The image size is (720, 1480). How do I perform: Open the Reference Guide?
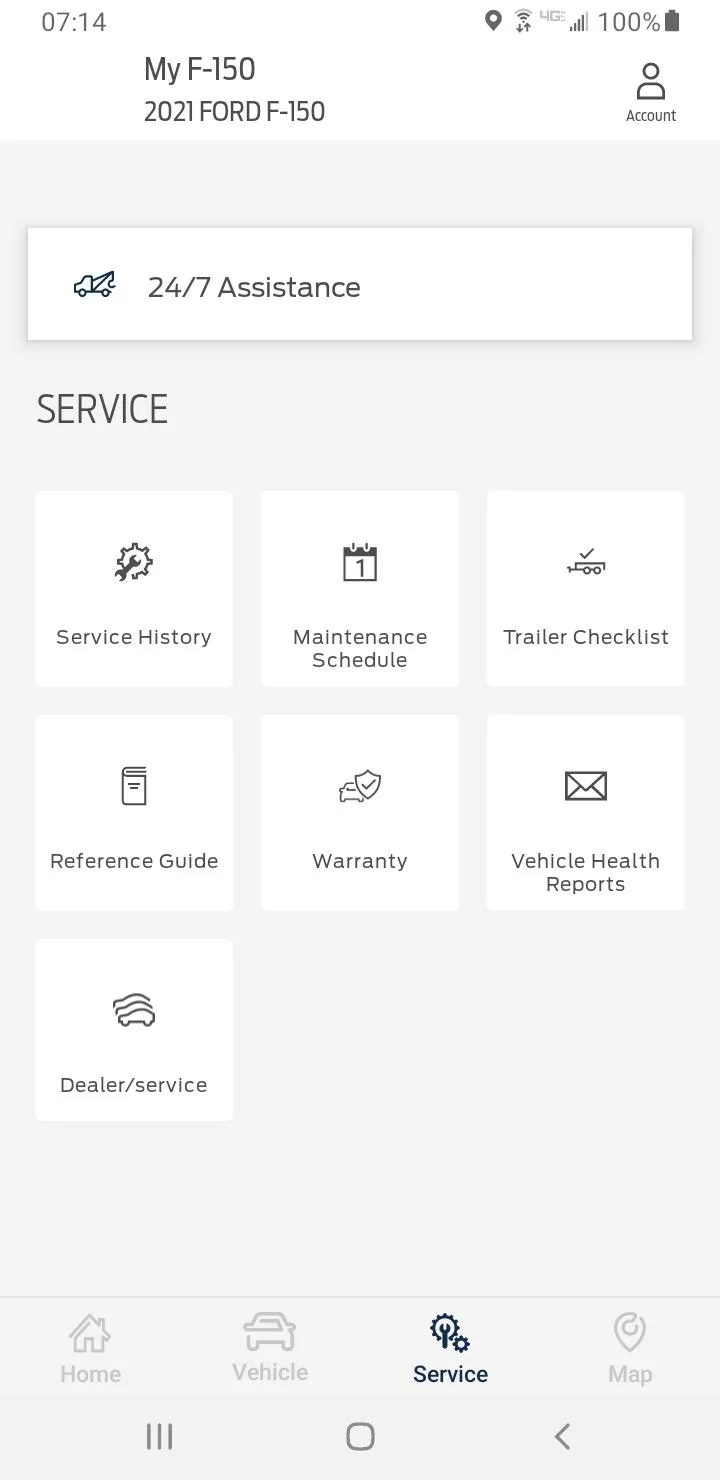pyautogui.click(x=134, y=813)
